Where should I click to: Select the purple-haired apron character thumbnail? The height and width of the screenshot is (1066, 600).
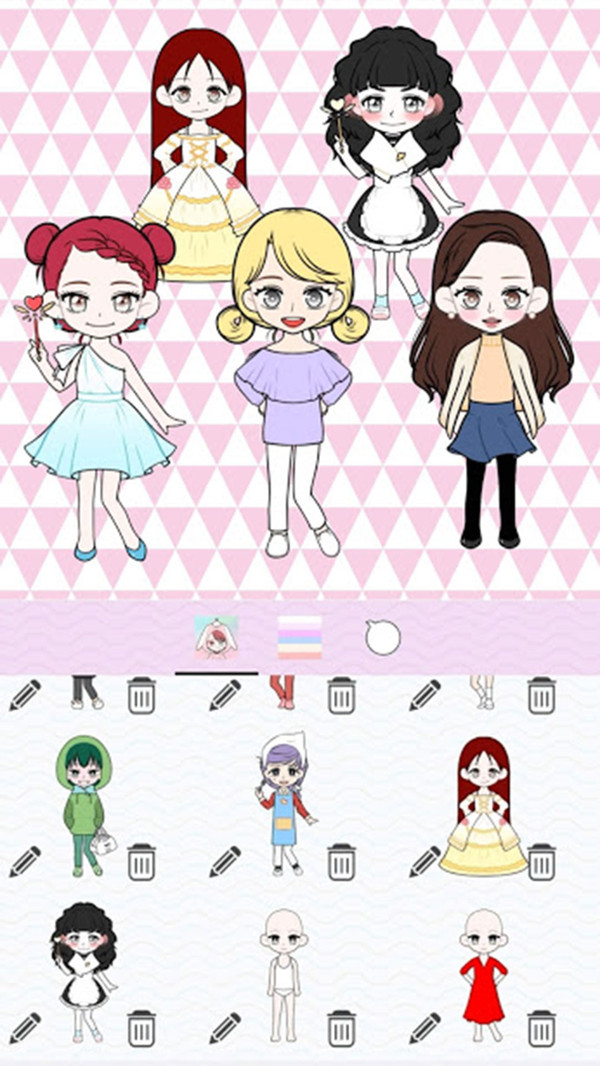284,804
